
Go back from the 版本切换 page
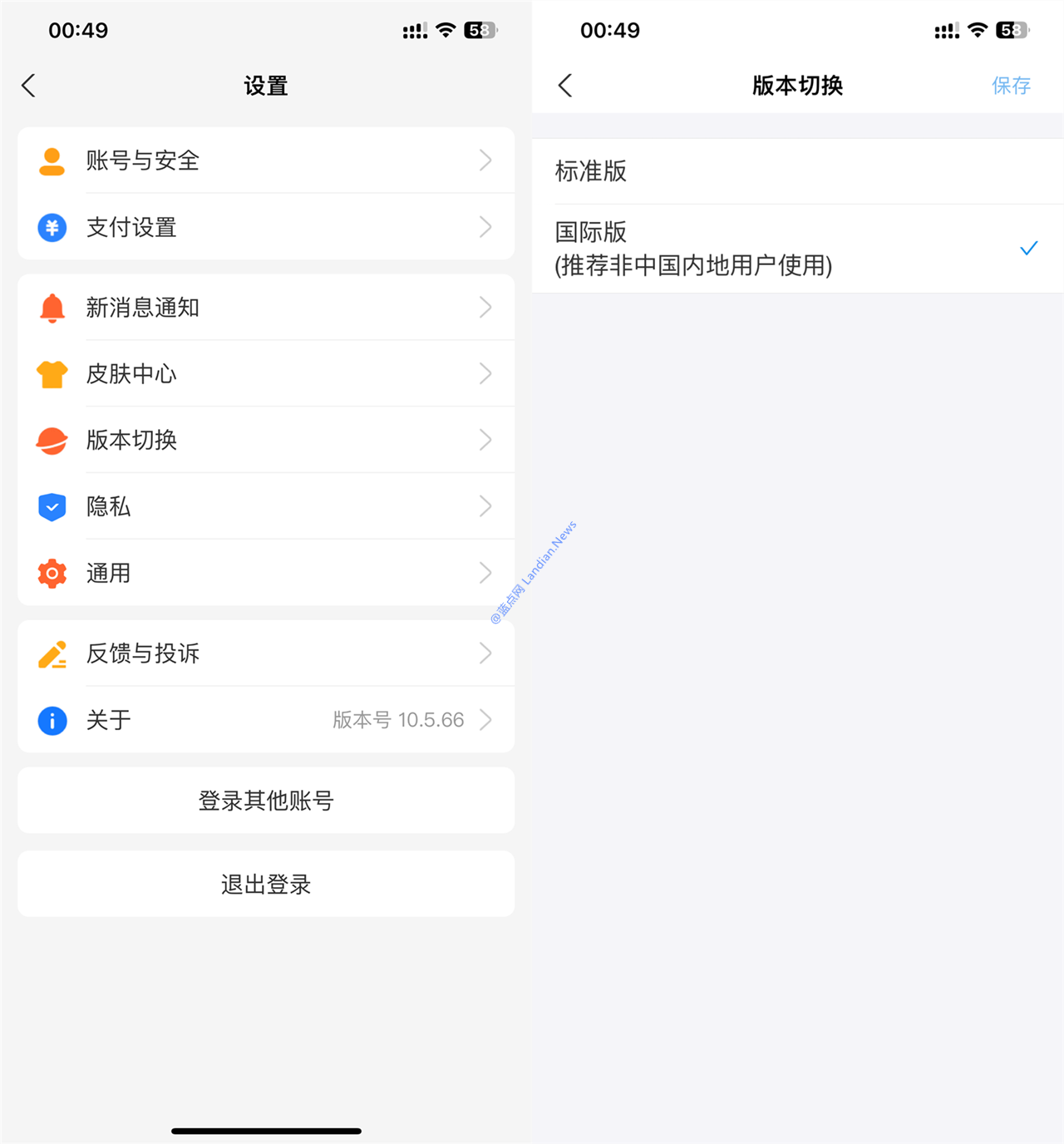pyautogui.click(x=565, y=86)
